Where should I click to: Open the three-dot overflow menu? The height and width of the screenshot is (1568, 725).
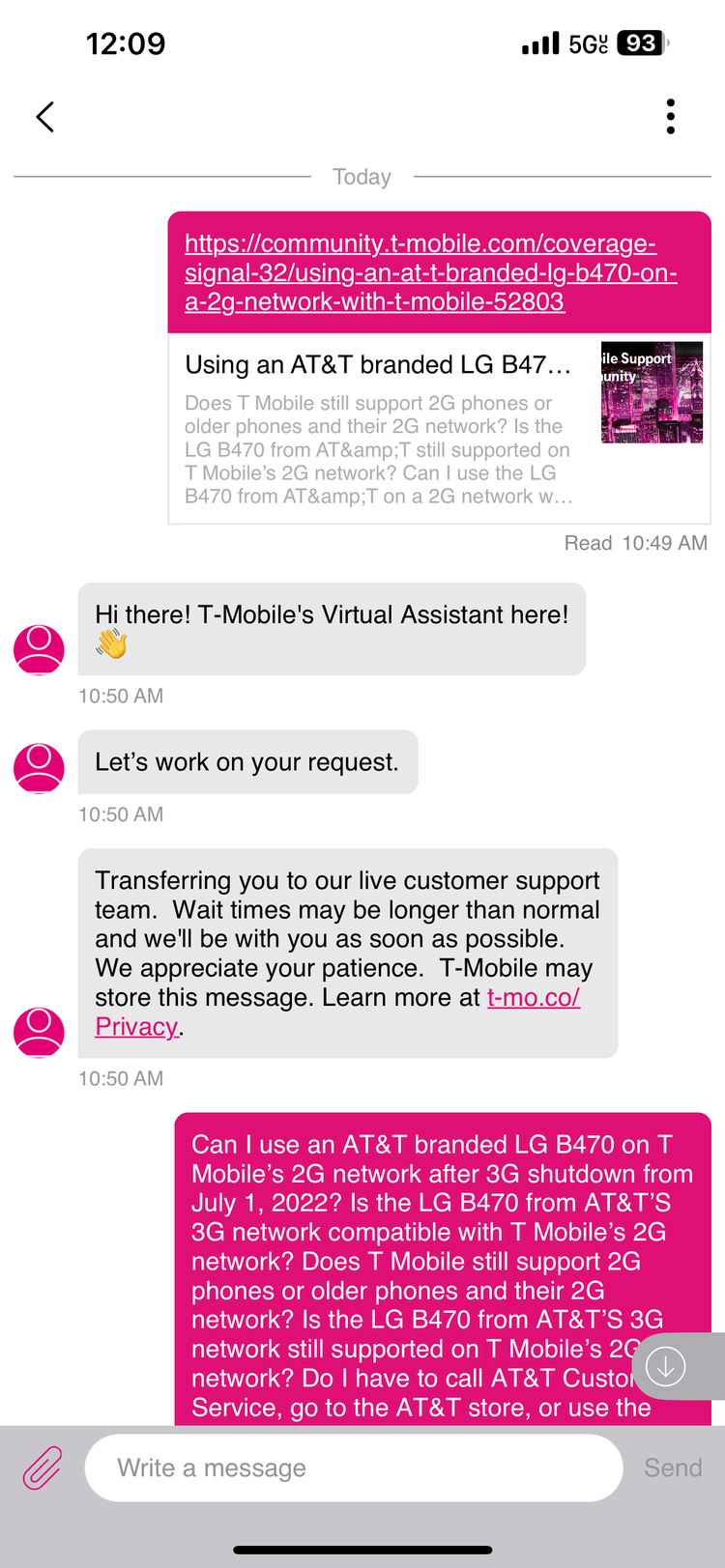[x=670, y=117]
